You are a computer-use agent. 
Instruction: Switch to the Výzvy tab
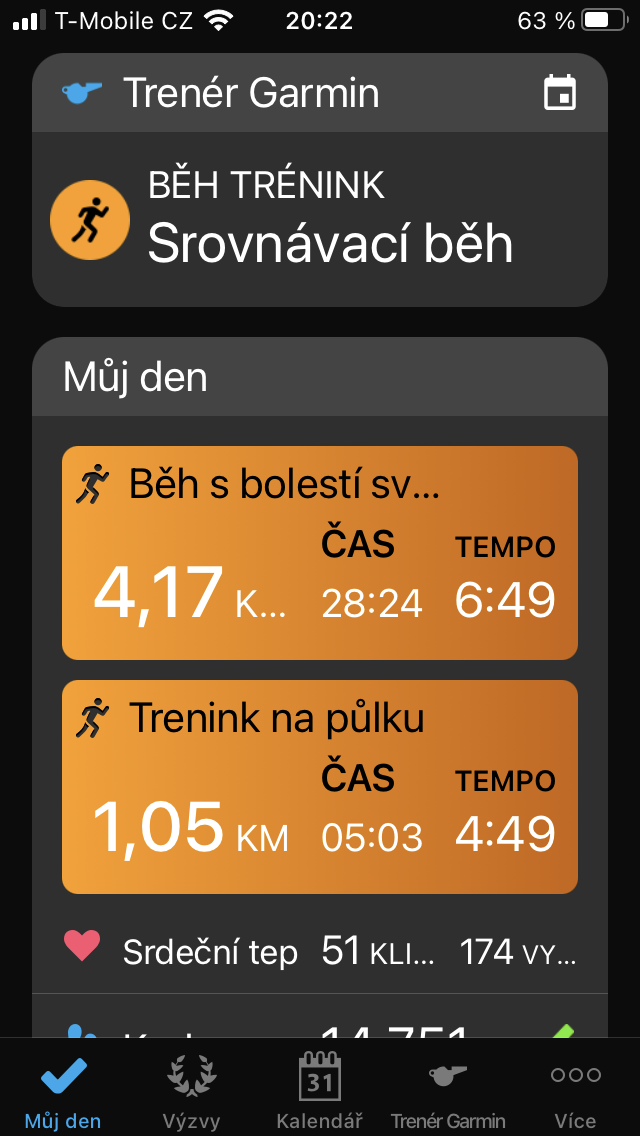coord(191,1088)
